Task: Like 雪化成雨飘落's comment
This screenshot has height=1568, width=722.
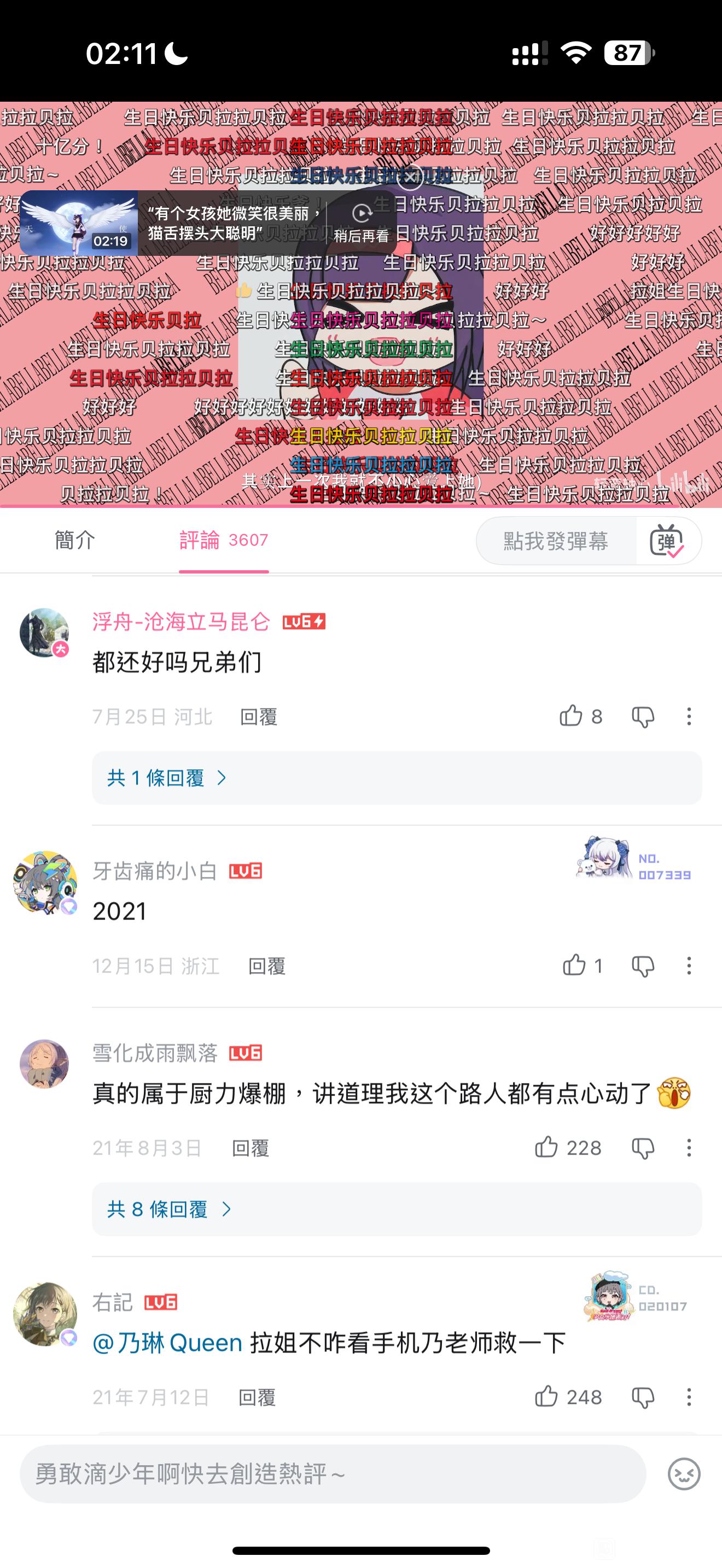Action: pyautogui.click(x=546, y=1148)
